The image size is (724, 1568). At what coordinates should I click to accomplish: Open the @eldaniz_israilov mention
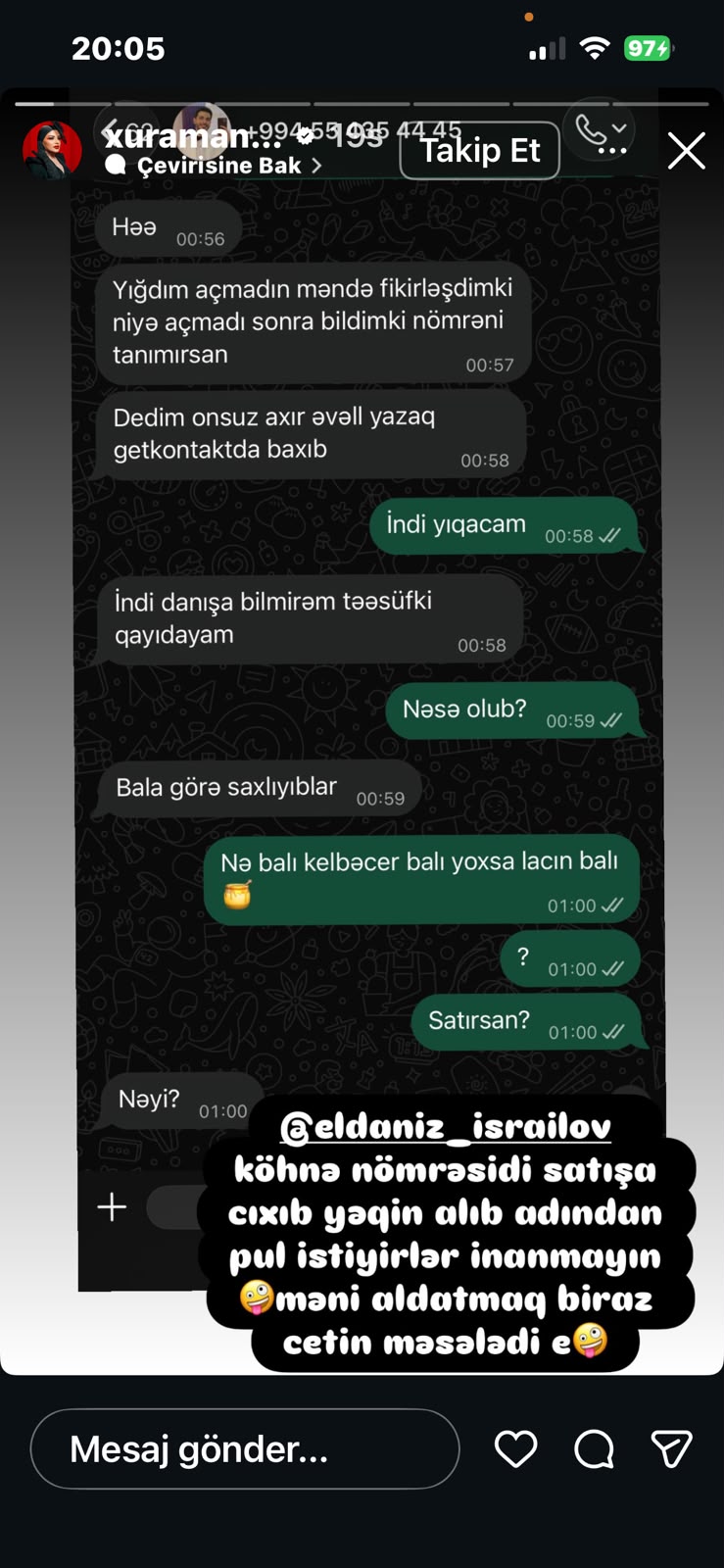(x=445, y=1127)
